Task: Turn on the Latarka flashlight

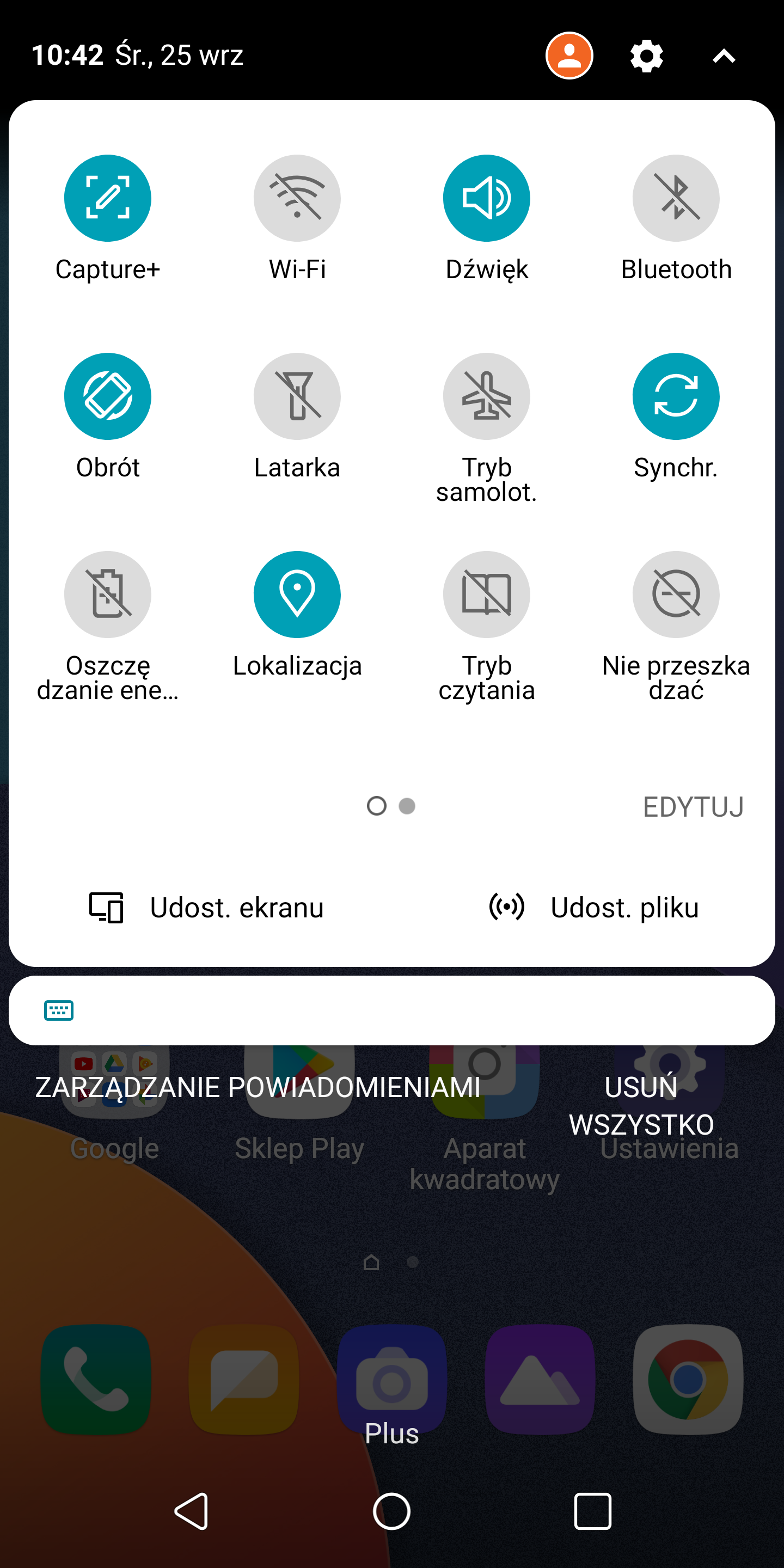Action: [297, 396]
